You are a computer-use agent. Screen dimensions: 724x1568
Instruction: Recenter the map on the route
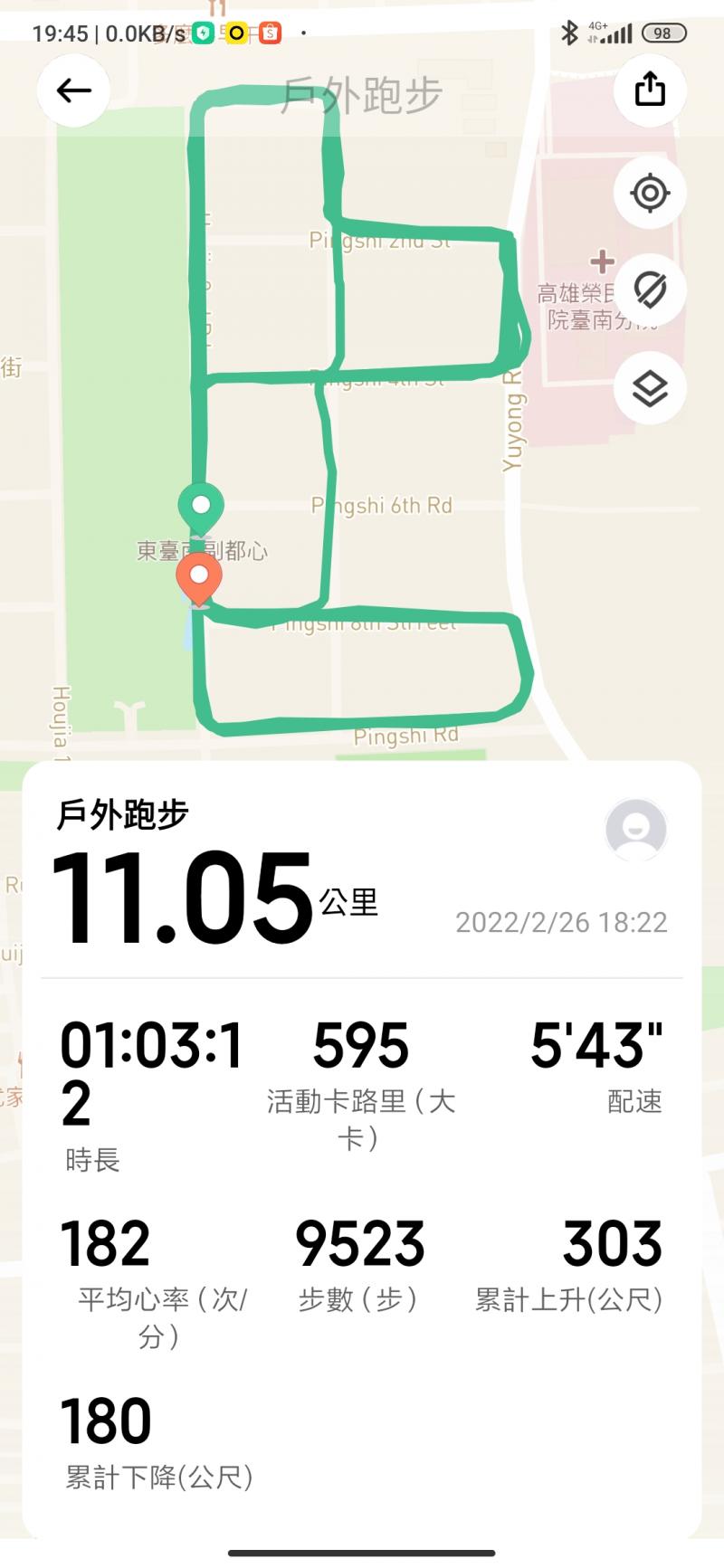(x=650, y=193)
